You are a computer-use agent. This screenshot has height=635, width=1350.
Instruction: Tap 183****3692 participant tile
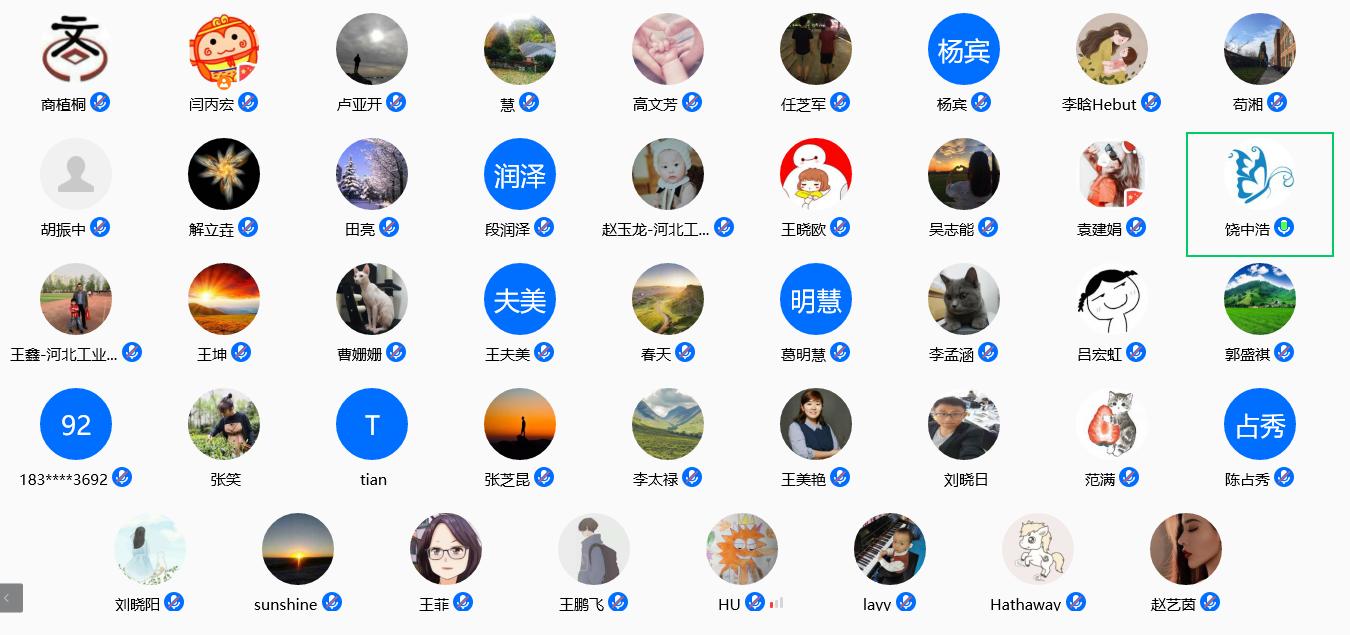(76, 425)
